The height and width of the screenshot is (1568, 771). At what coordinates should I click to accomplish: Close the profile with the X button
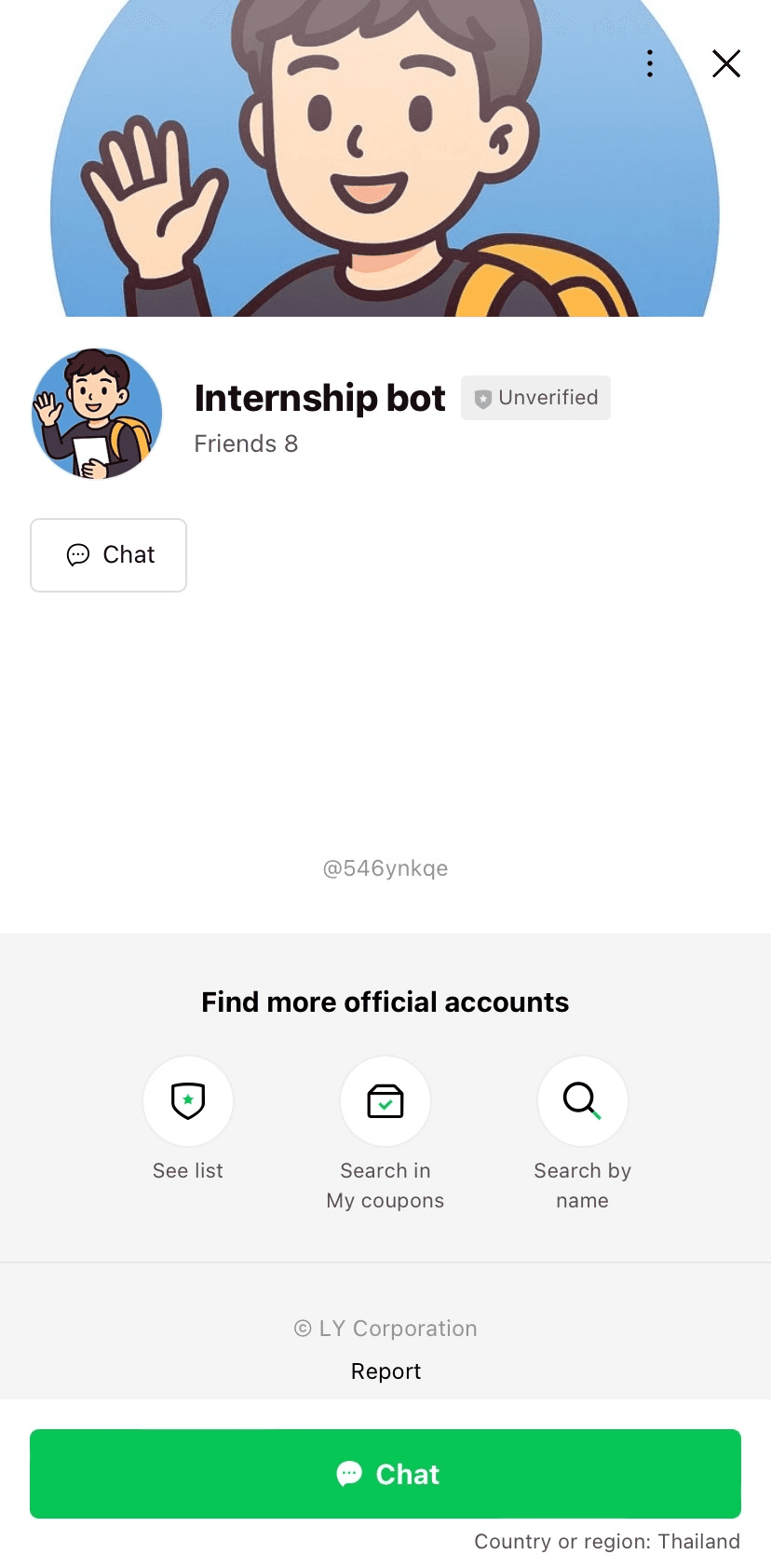click(725, 63)
